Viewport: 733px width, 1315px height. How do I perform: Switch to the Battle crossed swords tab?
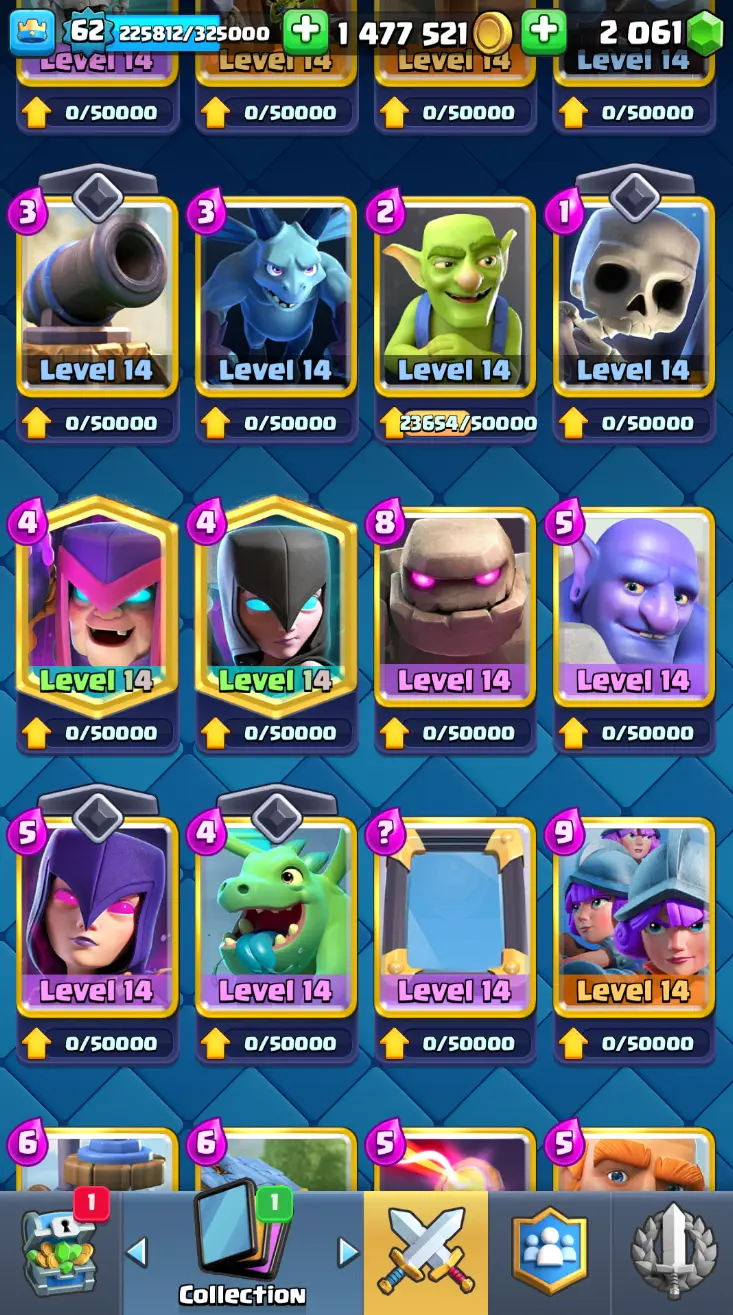(x=426, y=1252)
